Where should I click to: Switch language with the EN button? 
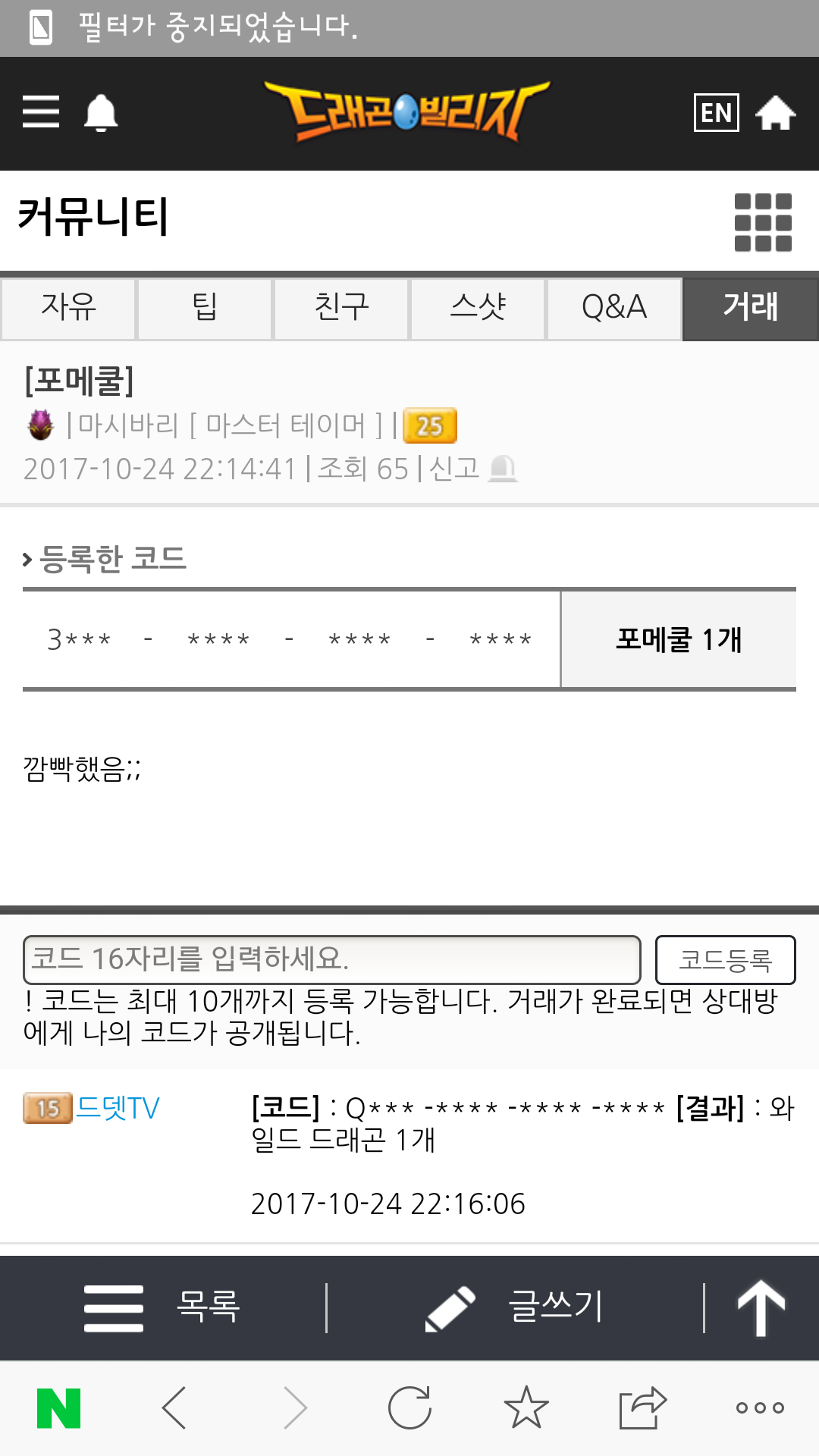(716, 113)
